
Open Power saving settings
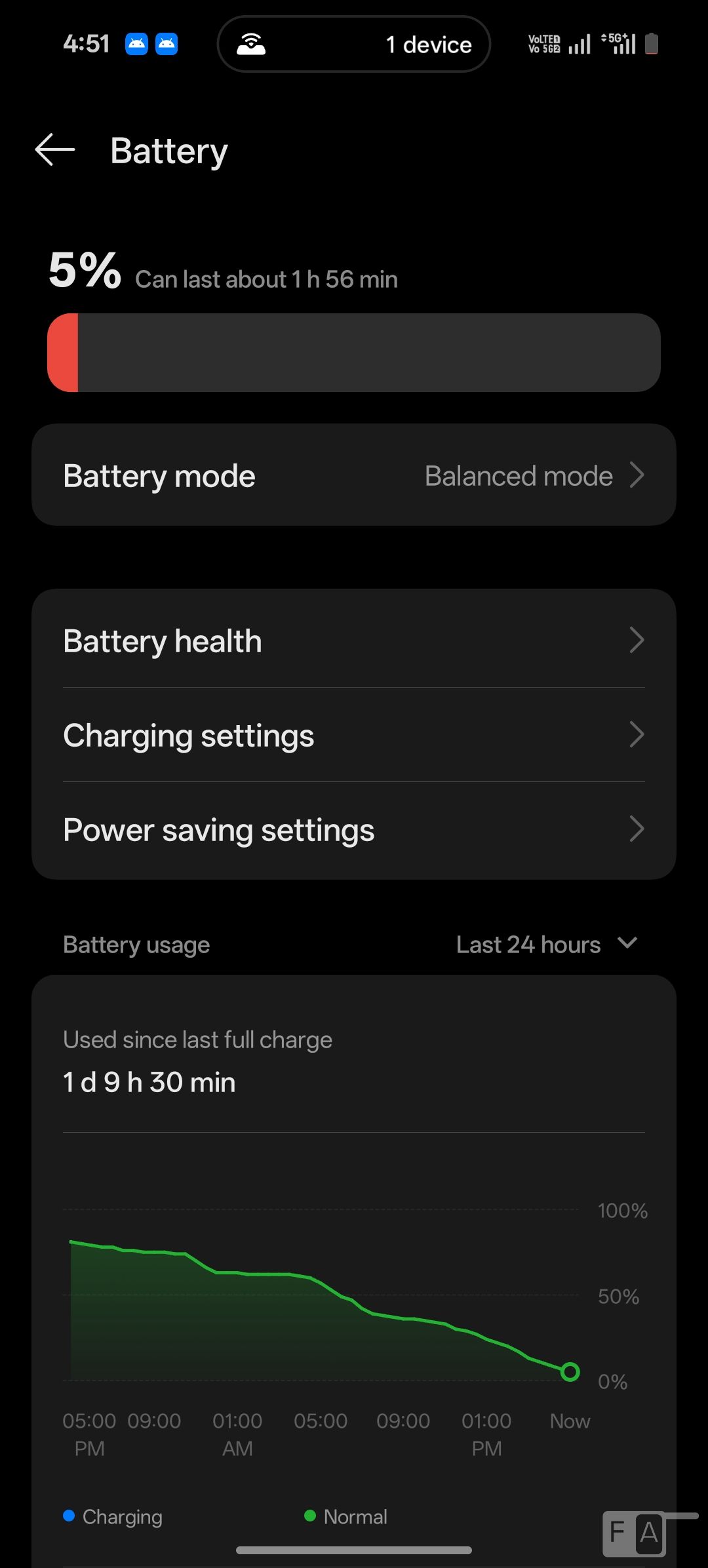pos(354,830)
